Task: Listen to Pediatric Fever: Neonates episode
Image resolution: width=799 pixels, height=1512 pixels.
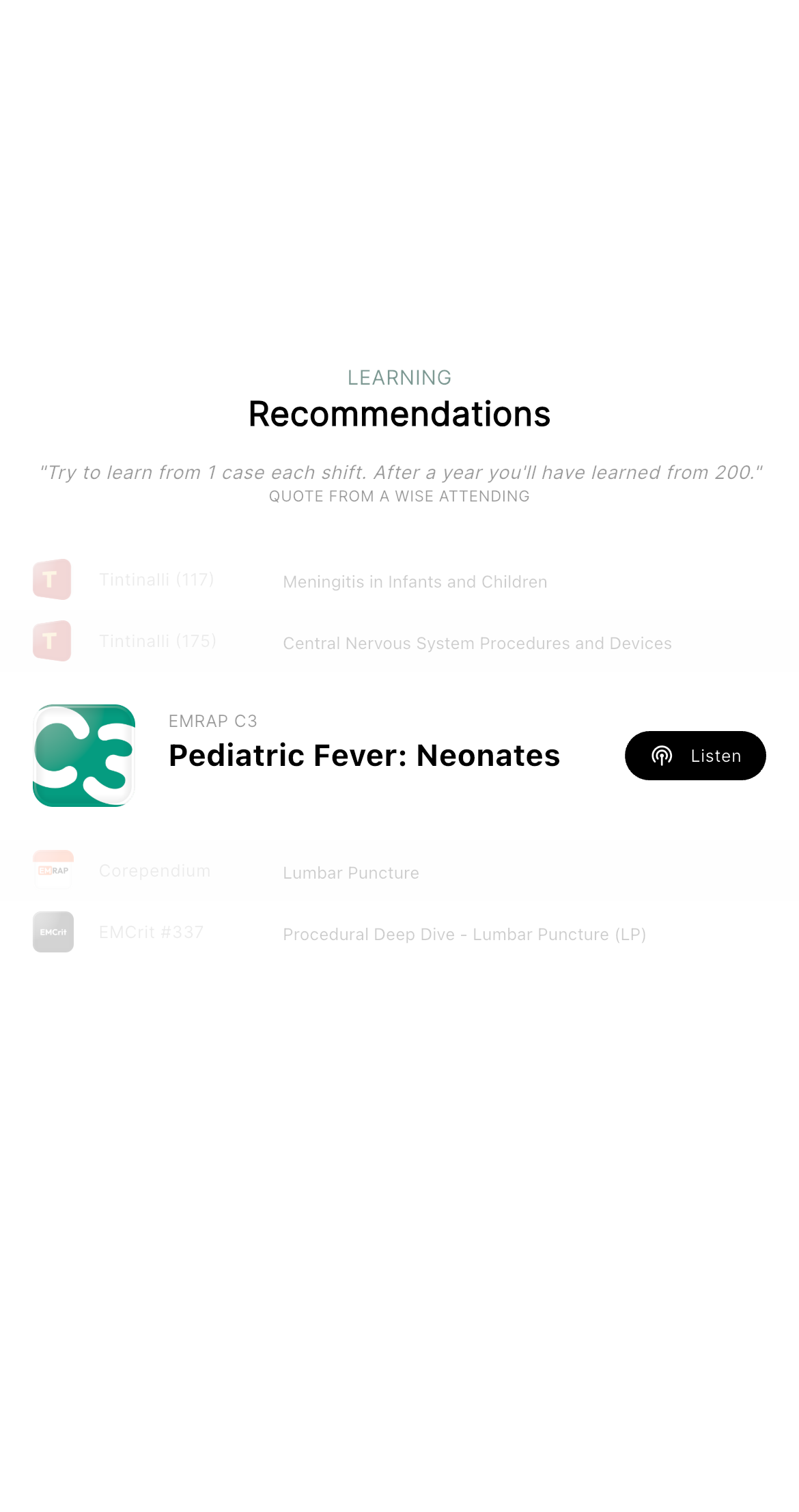Action: (x=695, y=755)
